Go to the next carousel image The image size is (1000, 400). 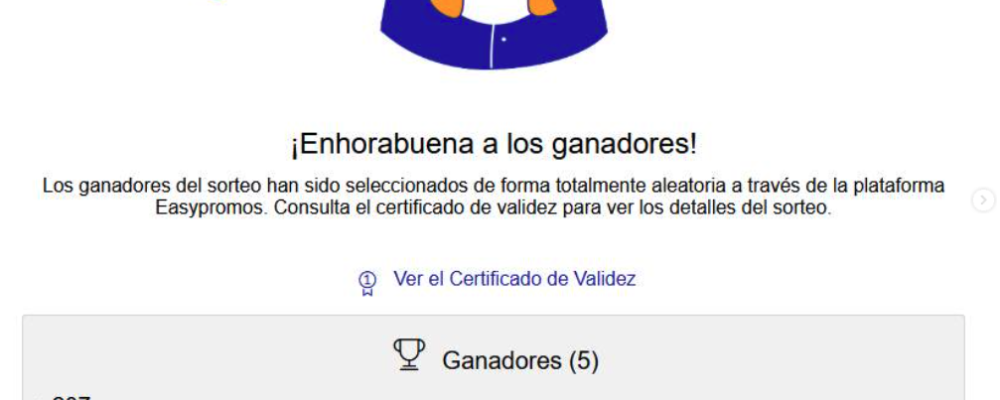[983, 201]
